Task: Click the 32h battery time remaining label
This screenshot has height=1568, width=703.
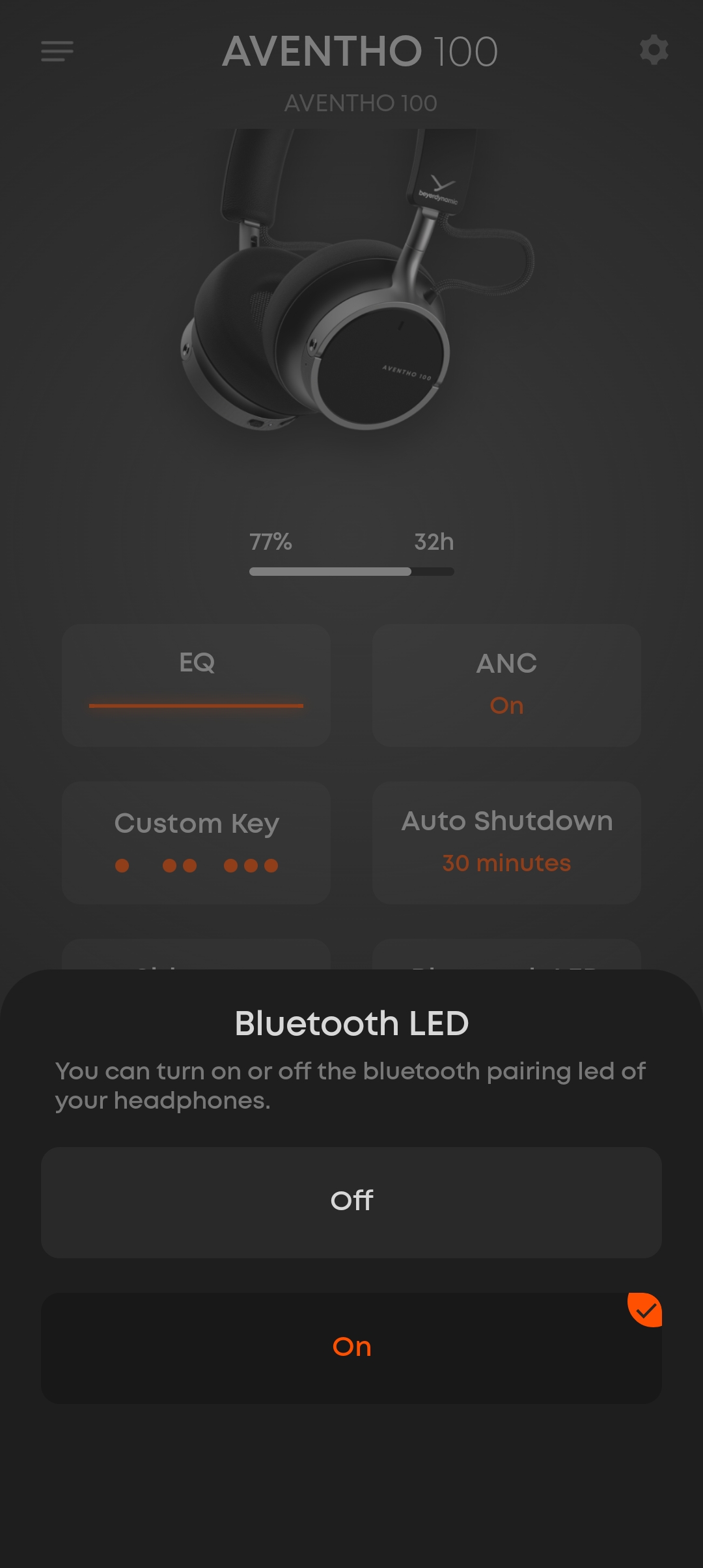Action: pos(434,541)
